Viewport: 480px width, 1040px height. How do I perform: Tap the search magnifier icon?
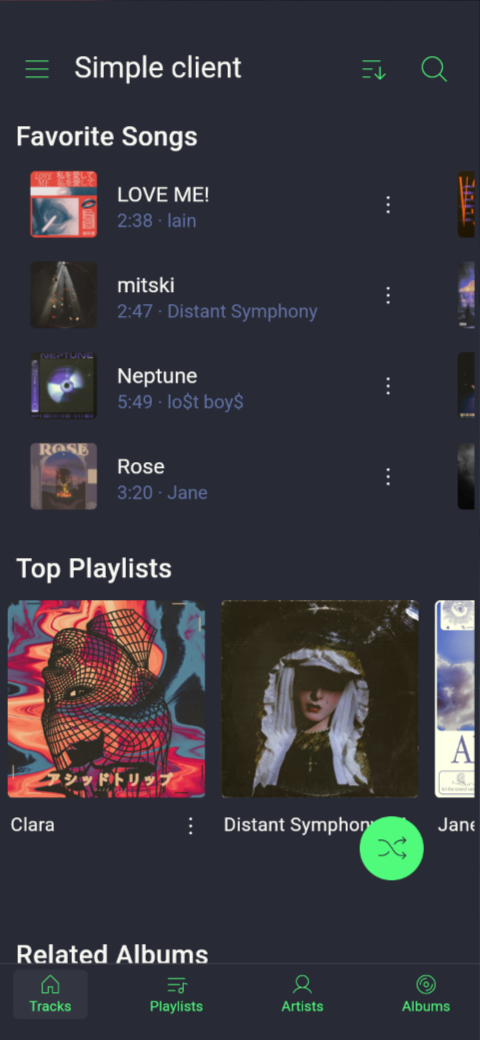(x=434, y=69)
